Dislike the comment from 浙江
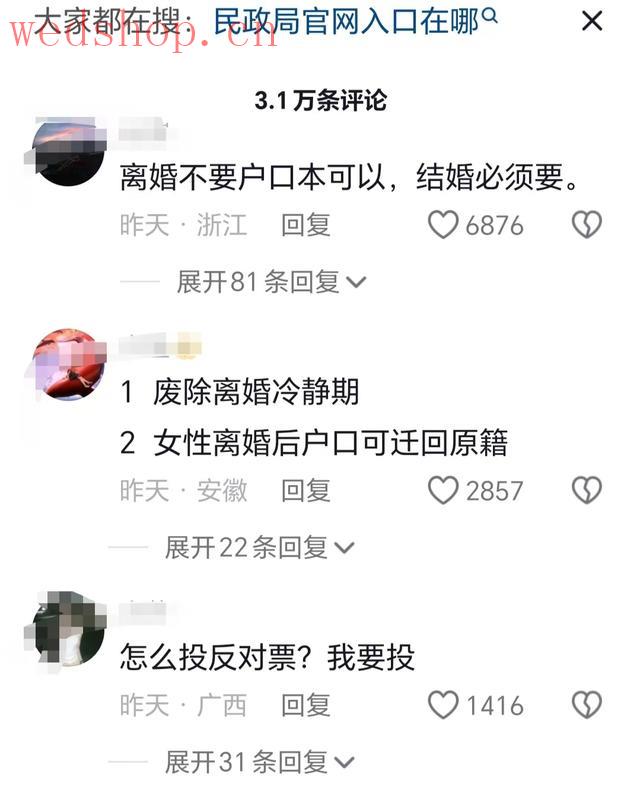This screenshot has height=794, width=640. [586, 225]
